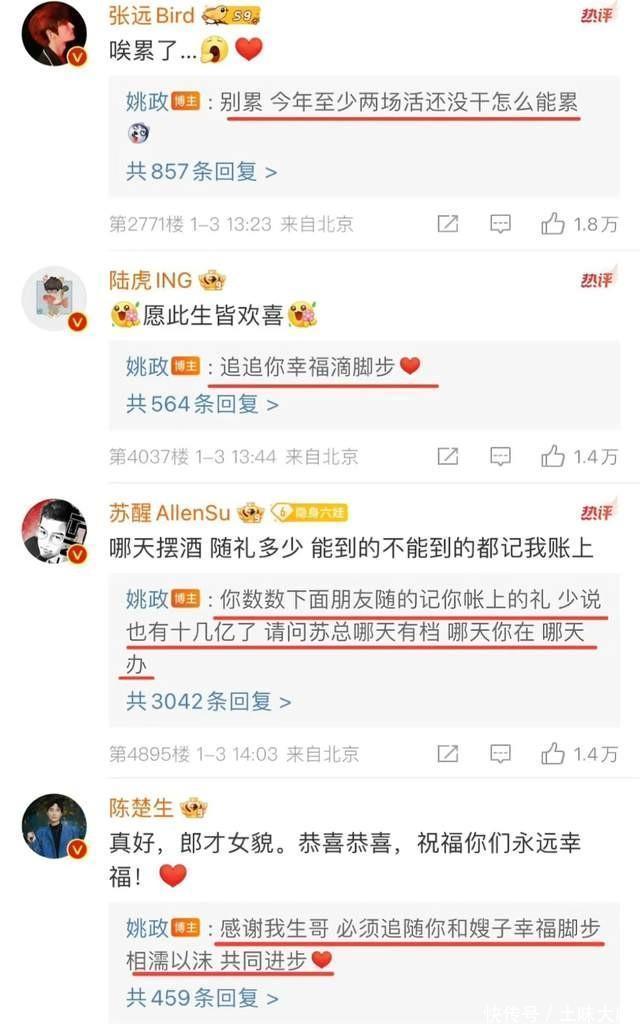Share 陆虎 ING's comment
640x1029 pixels.
pos(448,457)
